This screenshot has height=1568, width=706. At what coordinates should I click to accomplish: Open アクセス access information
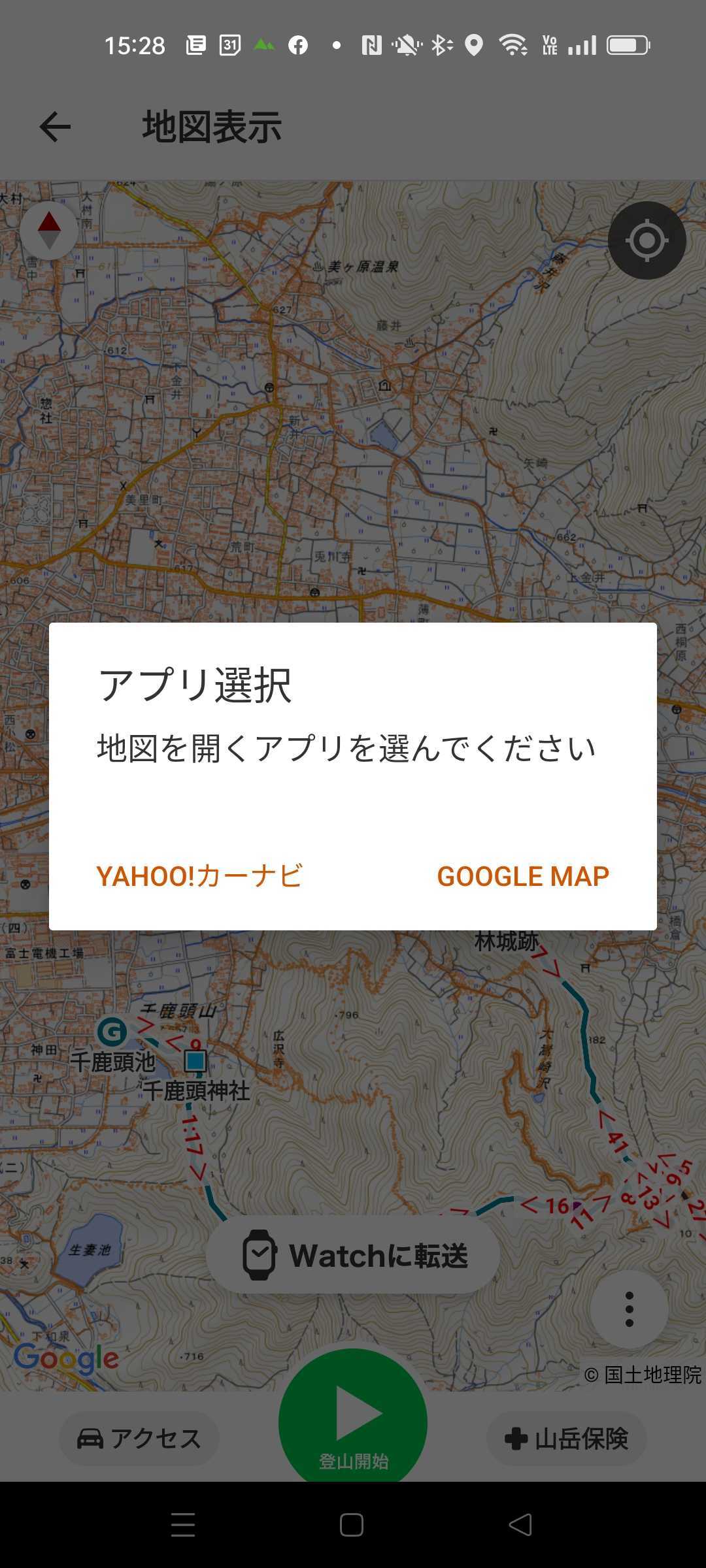coord(139,1438)
